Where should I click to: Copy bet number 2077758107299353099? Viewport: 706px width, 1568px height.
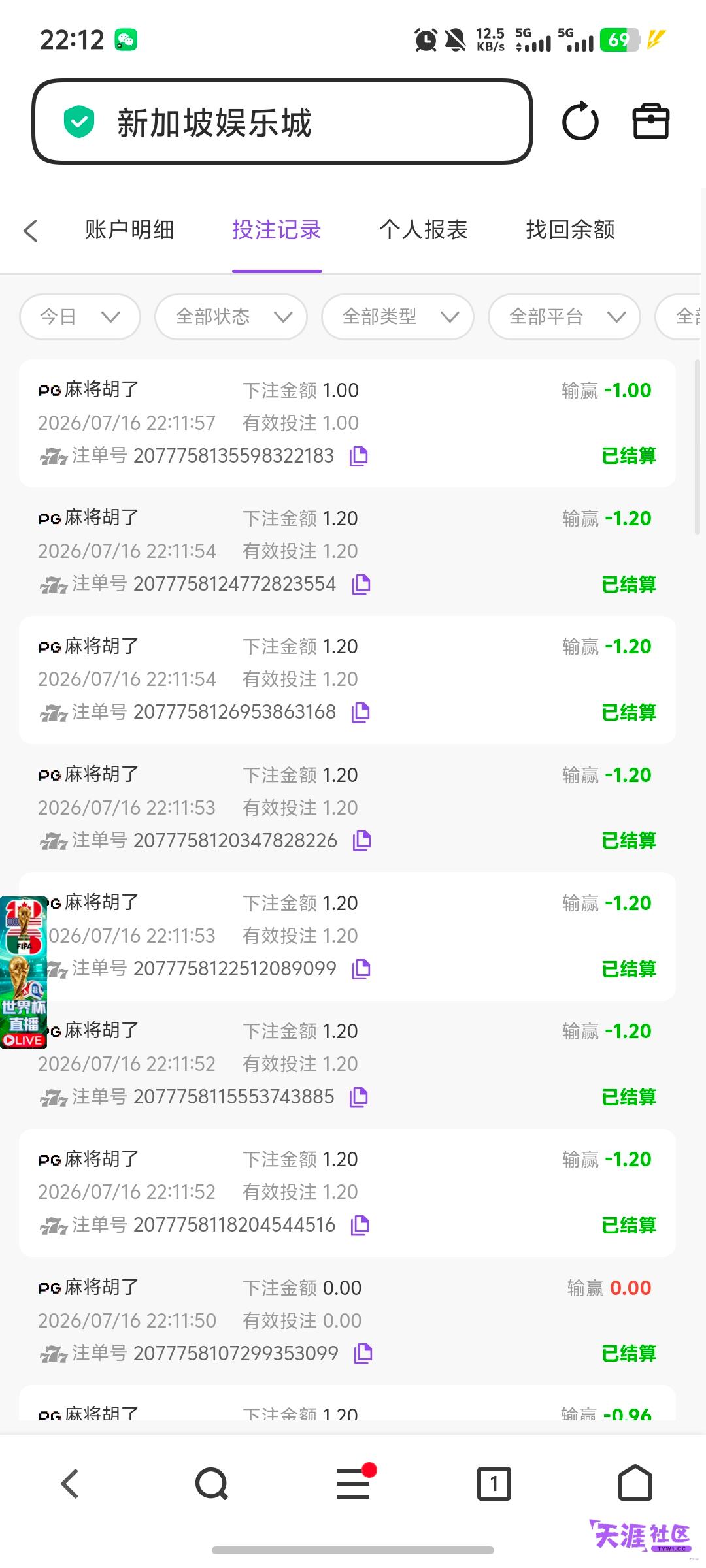(x=363, y=1353)
